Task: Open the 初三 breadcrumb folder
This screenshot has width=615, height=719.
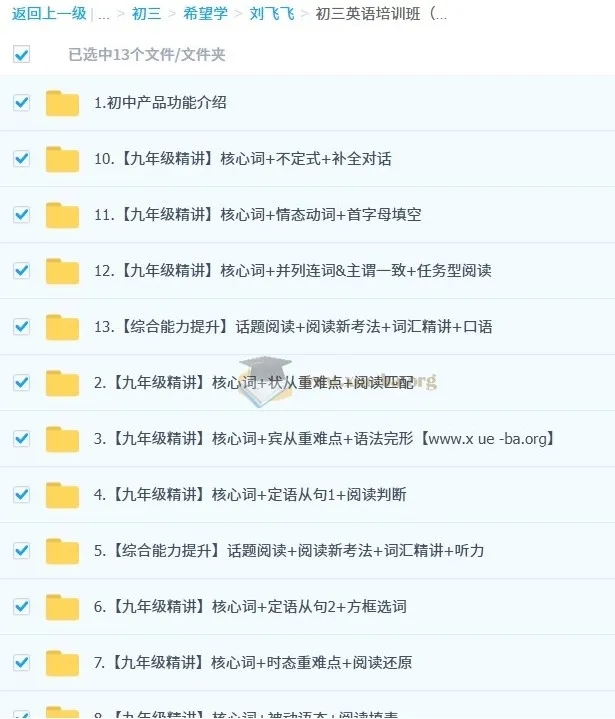Action: pyautogui.click(x=146, y=14)
